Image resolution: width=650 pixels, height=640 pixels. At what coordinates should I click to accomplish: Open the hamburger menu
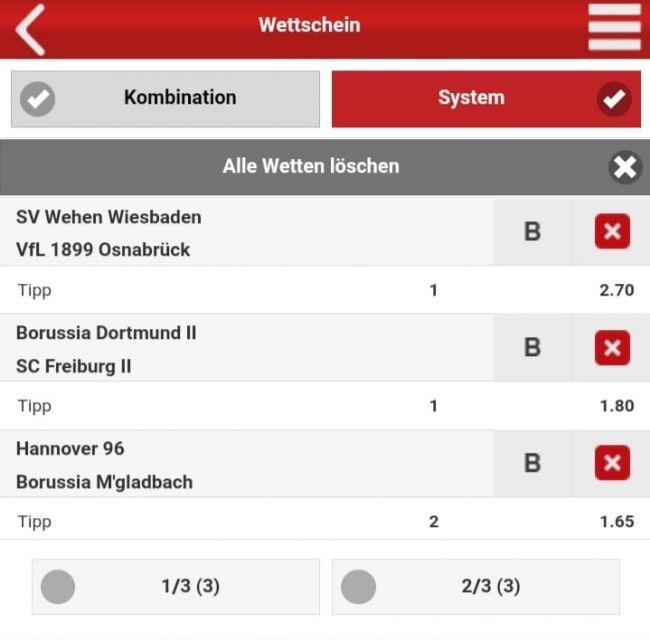[x=614, y=26]
